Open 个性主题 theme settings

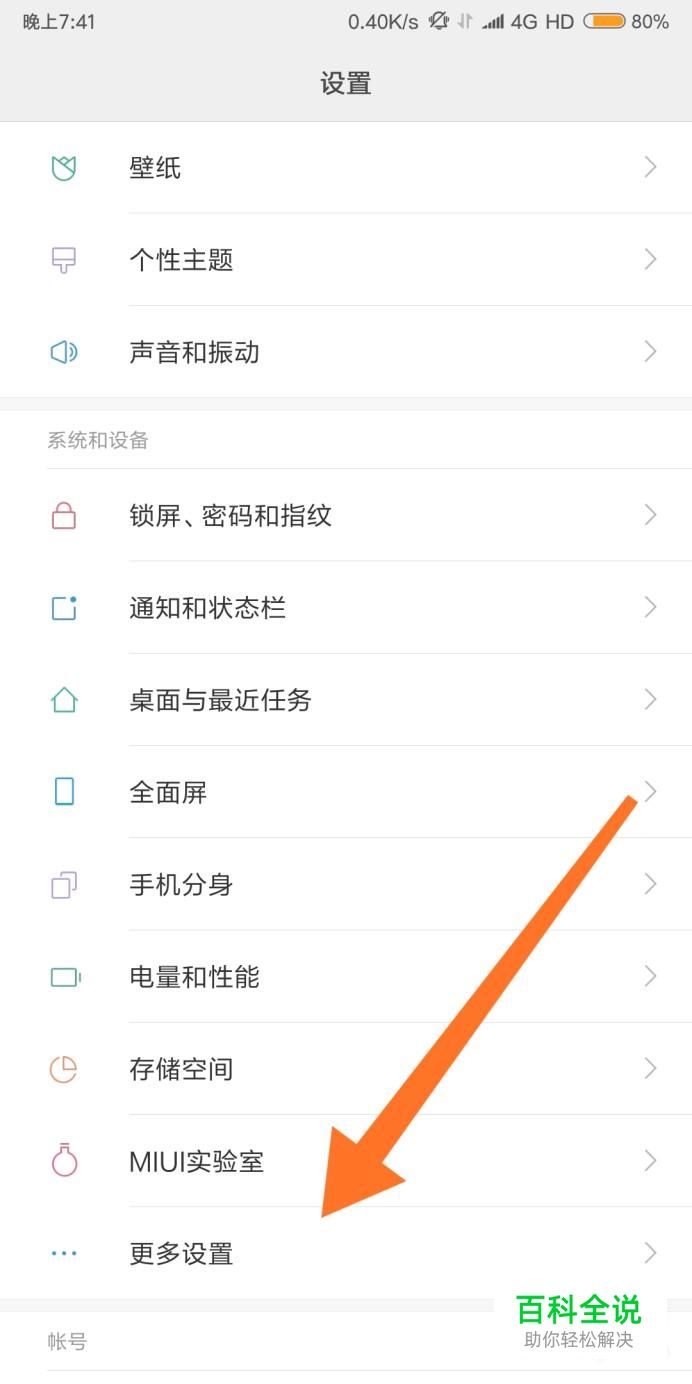point(181,260)
